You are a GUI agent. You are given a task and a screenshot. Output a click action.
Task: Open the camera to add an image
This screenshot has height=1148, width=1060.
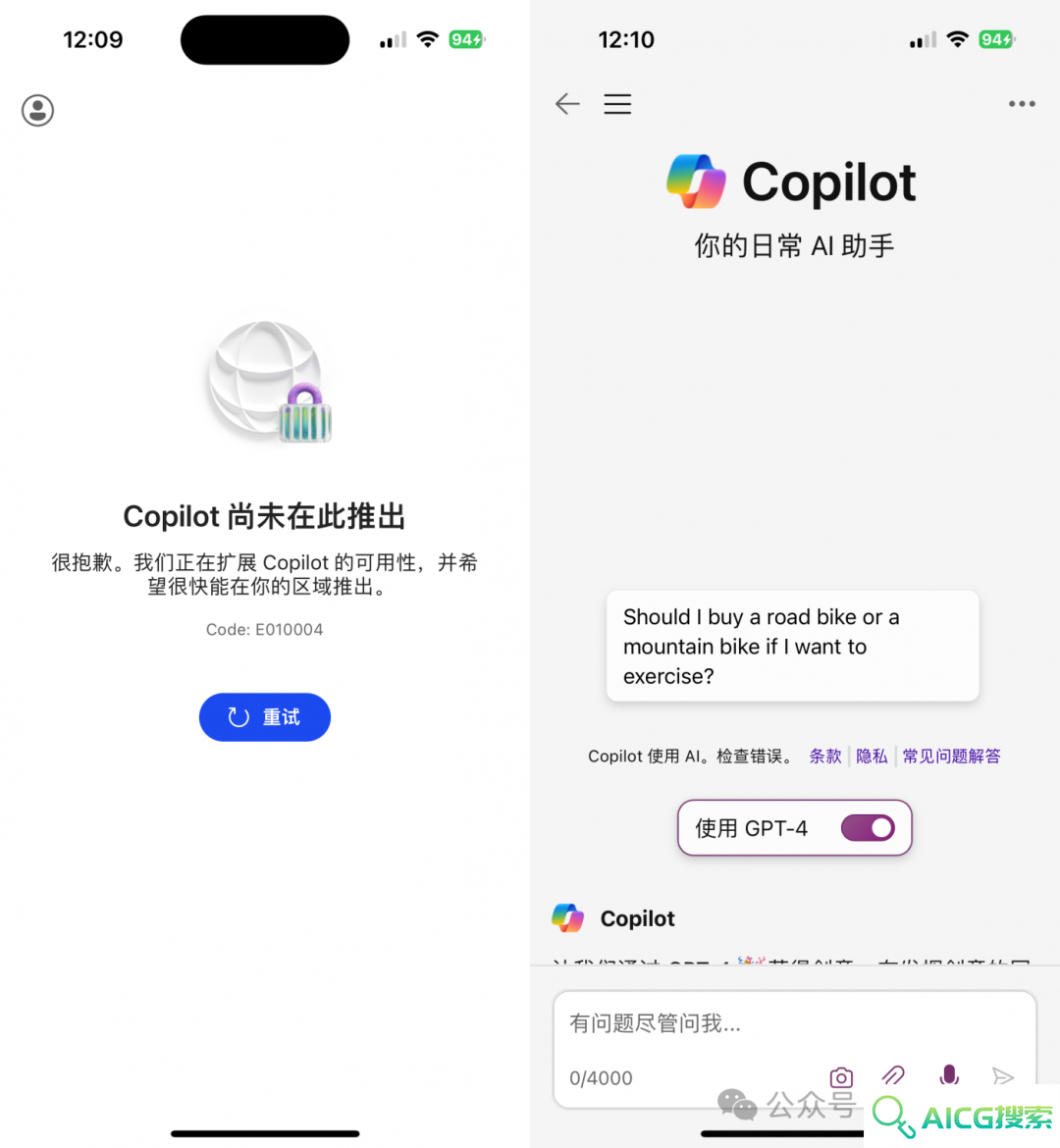841,1077
